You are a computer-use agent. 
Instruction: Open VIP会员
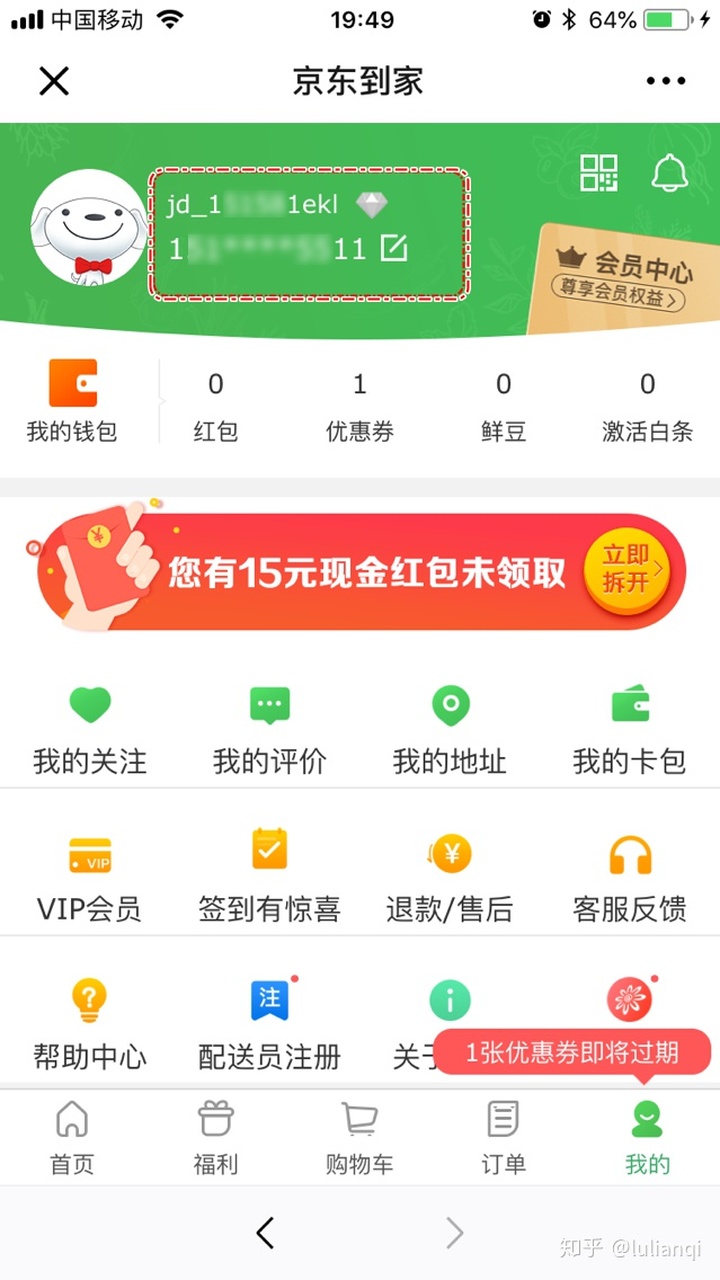(90, 880)
